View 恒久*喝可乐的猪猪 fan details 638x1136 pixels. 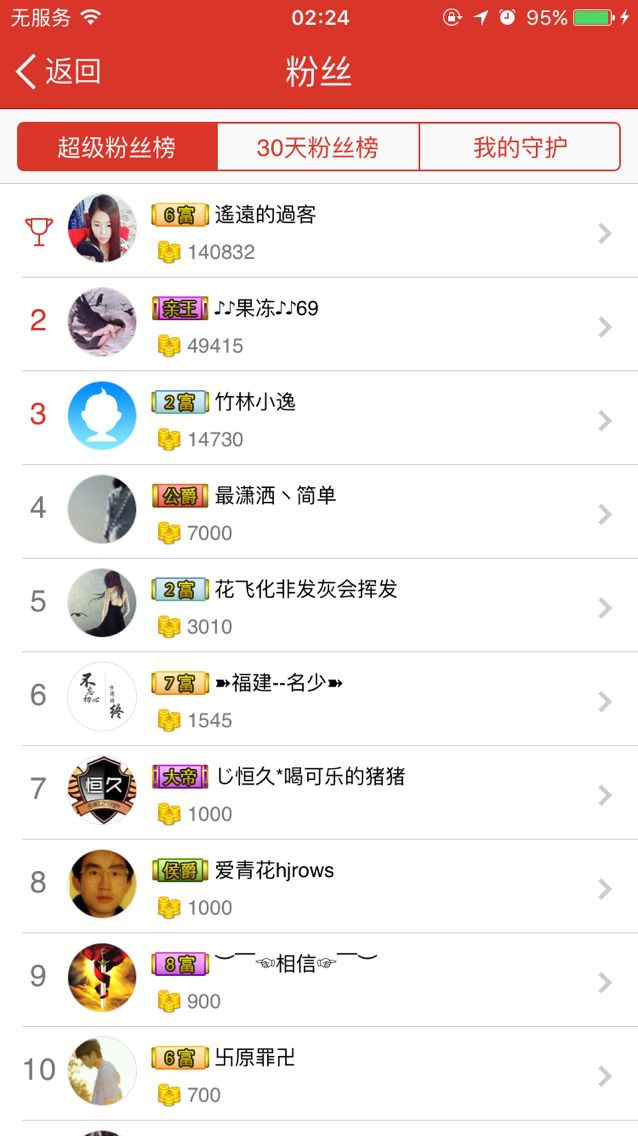pos(330,794)
